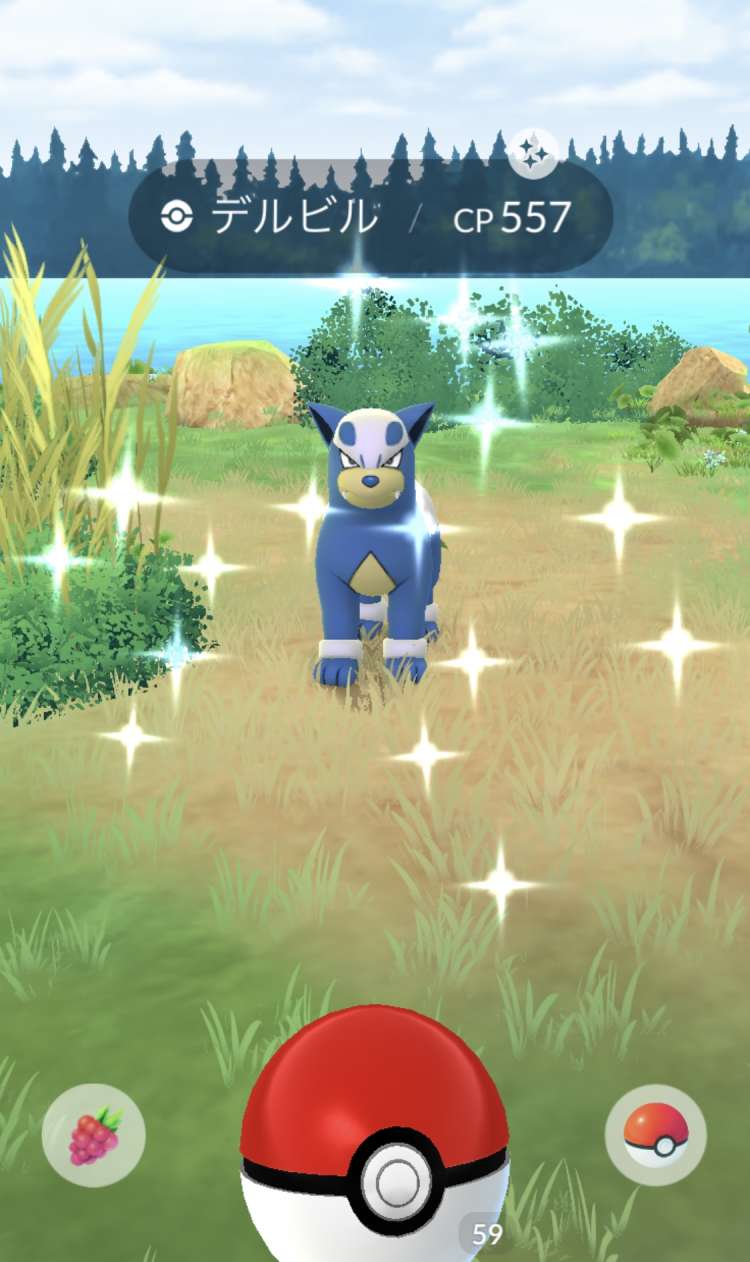Open the berry selection button
Image resolution: width=750 pixels, height=1262 pixels.
point(93,1135)
